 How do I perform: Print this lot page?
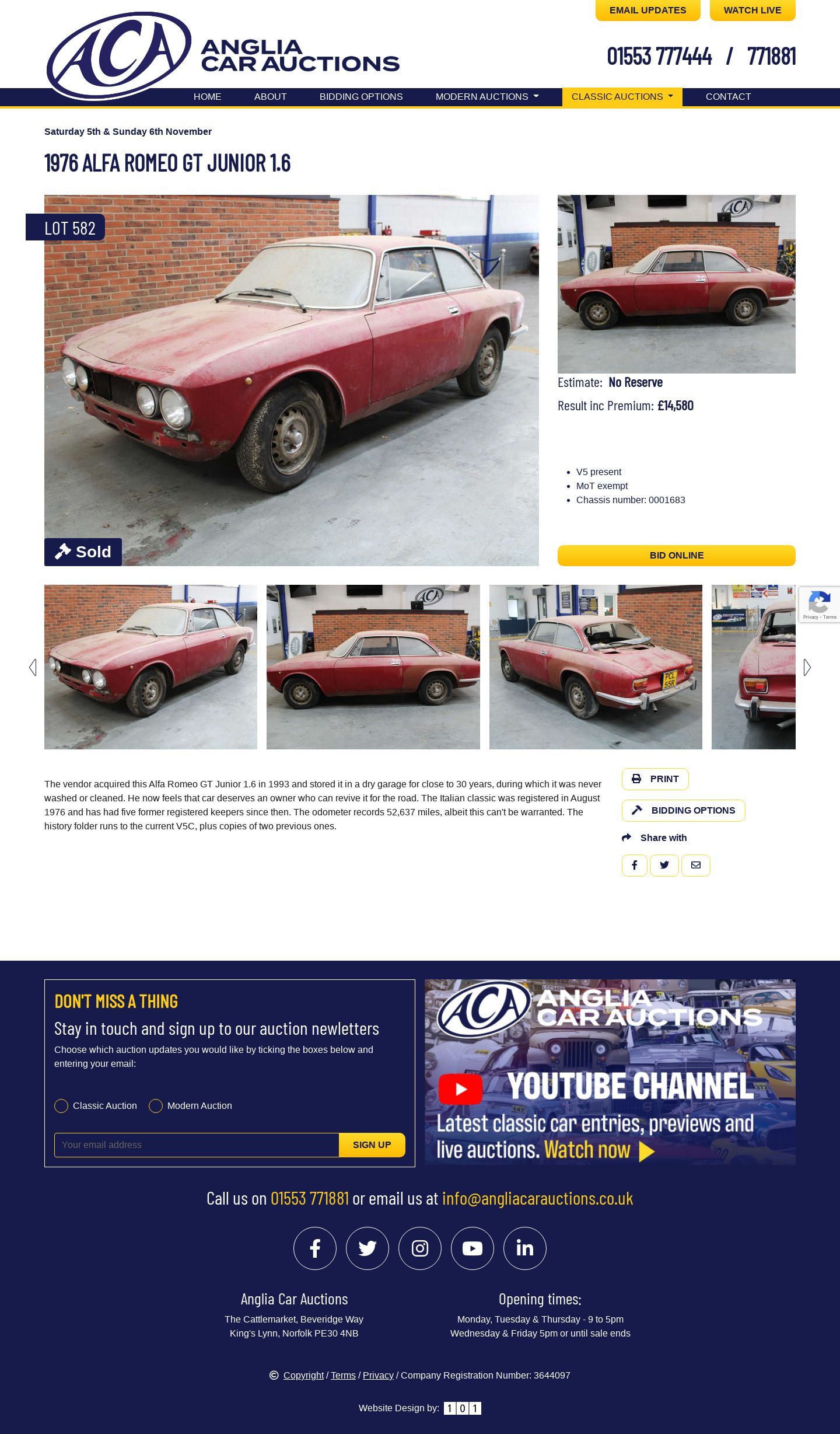pos(654,779)
